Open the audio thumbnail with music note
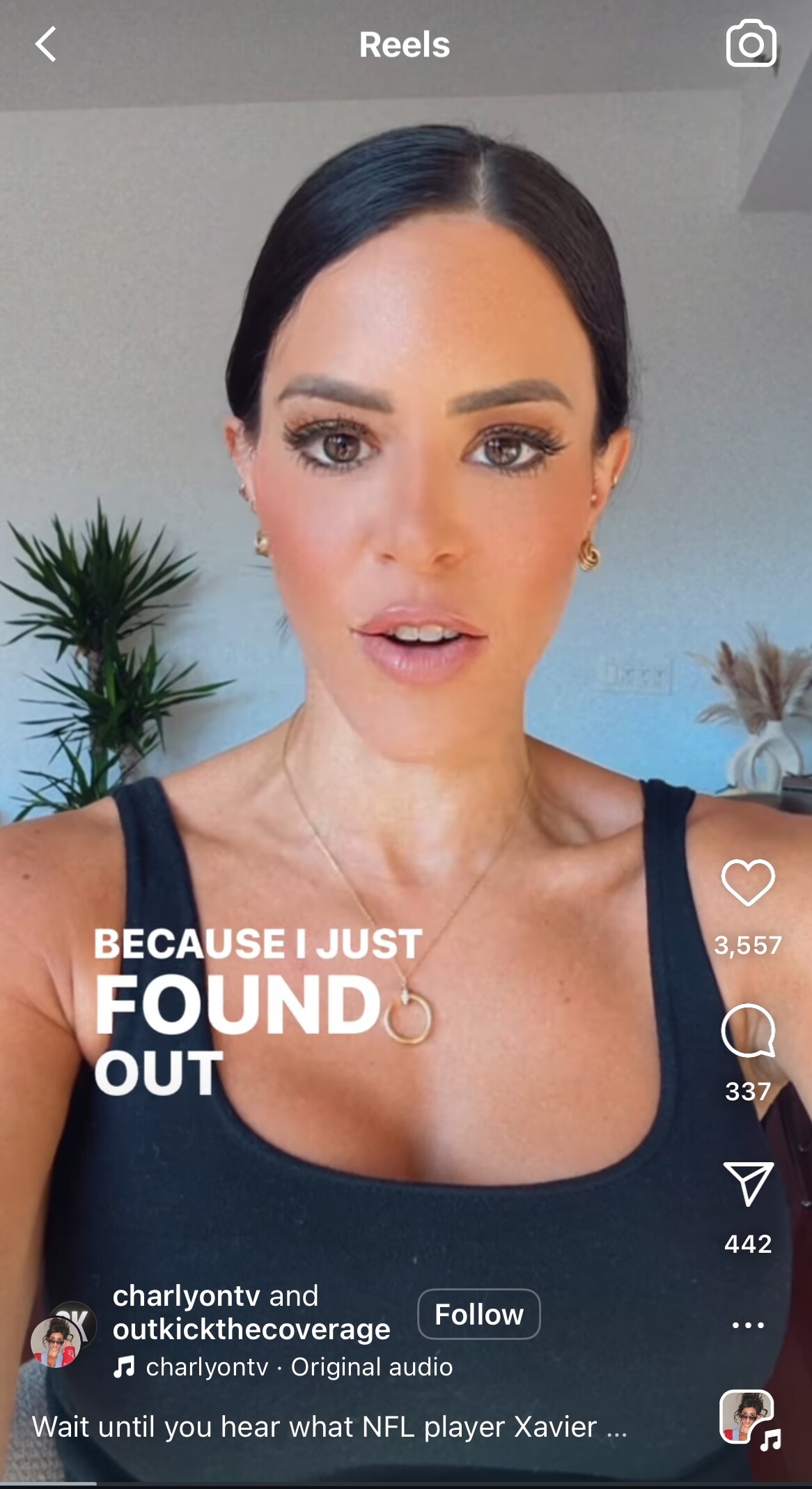Screen dimensions: 812x1489 [748, 1419]
